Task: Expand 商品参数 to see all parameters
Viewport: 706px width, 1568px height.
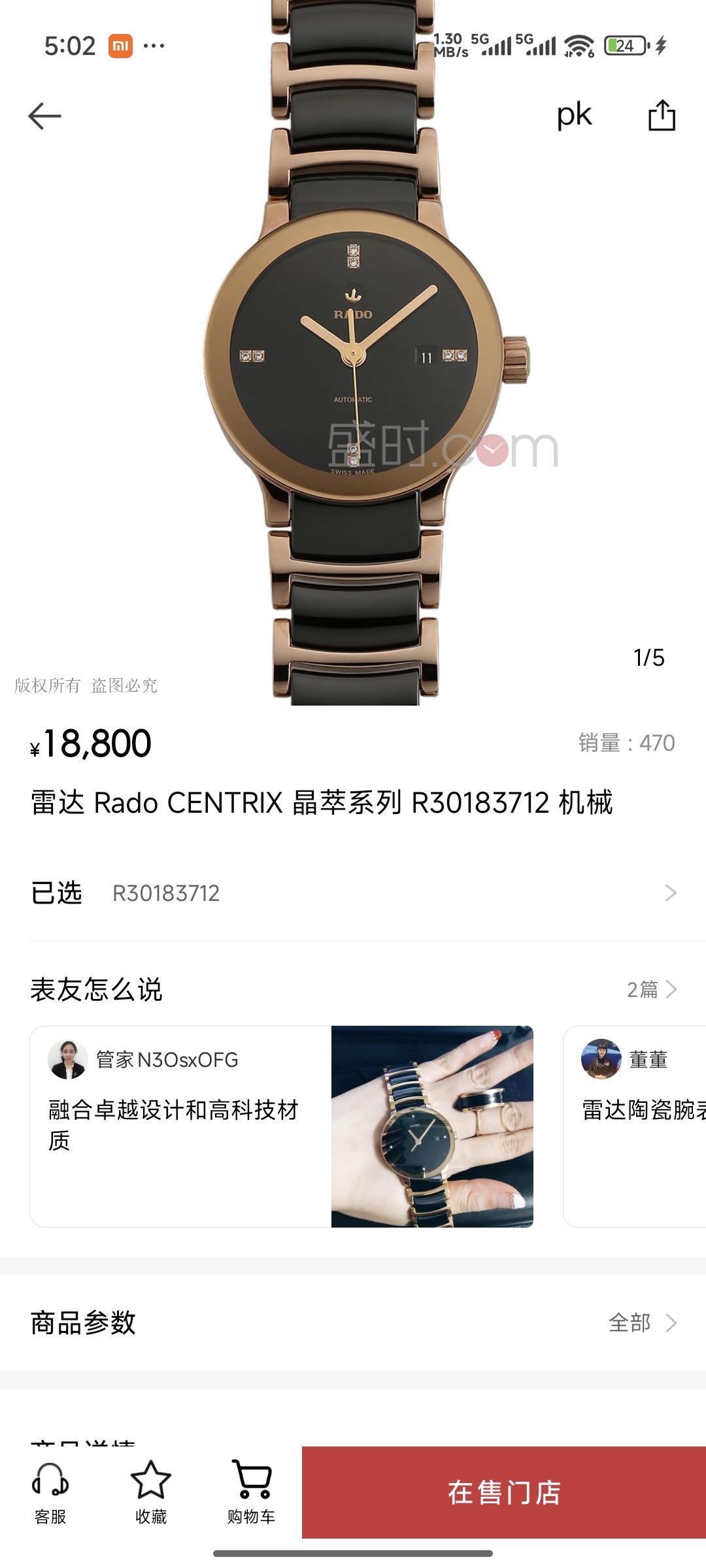Action: (x=642, y=1323)
